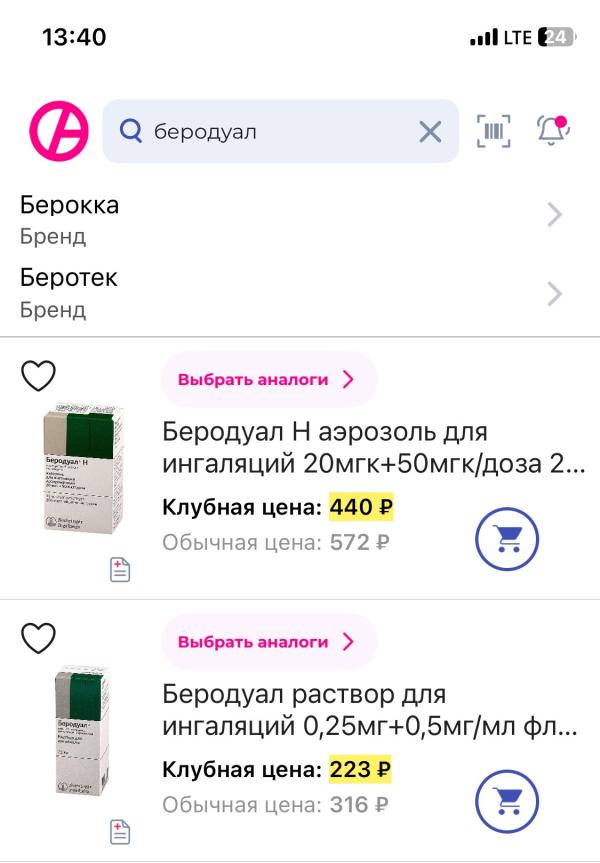
Task: Open the Берокка brand suggestion
Action: [290, 220]
